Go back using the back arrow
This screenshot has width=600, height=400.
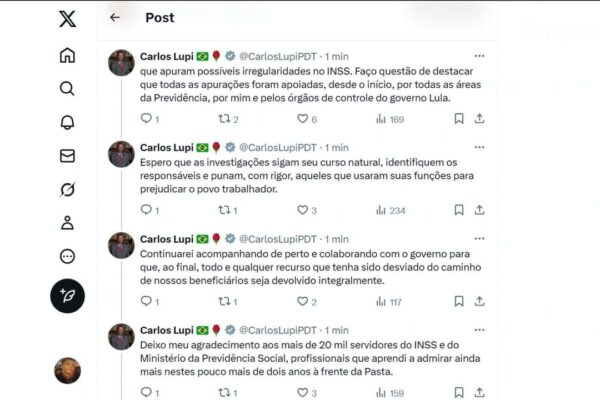(115, 17)
